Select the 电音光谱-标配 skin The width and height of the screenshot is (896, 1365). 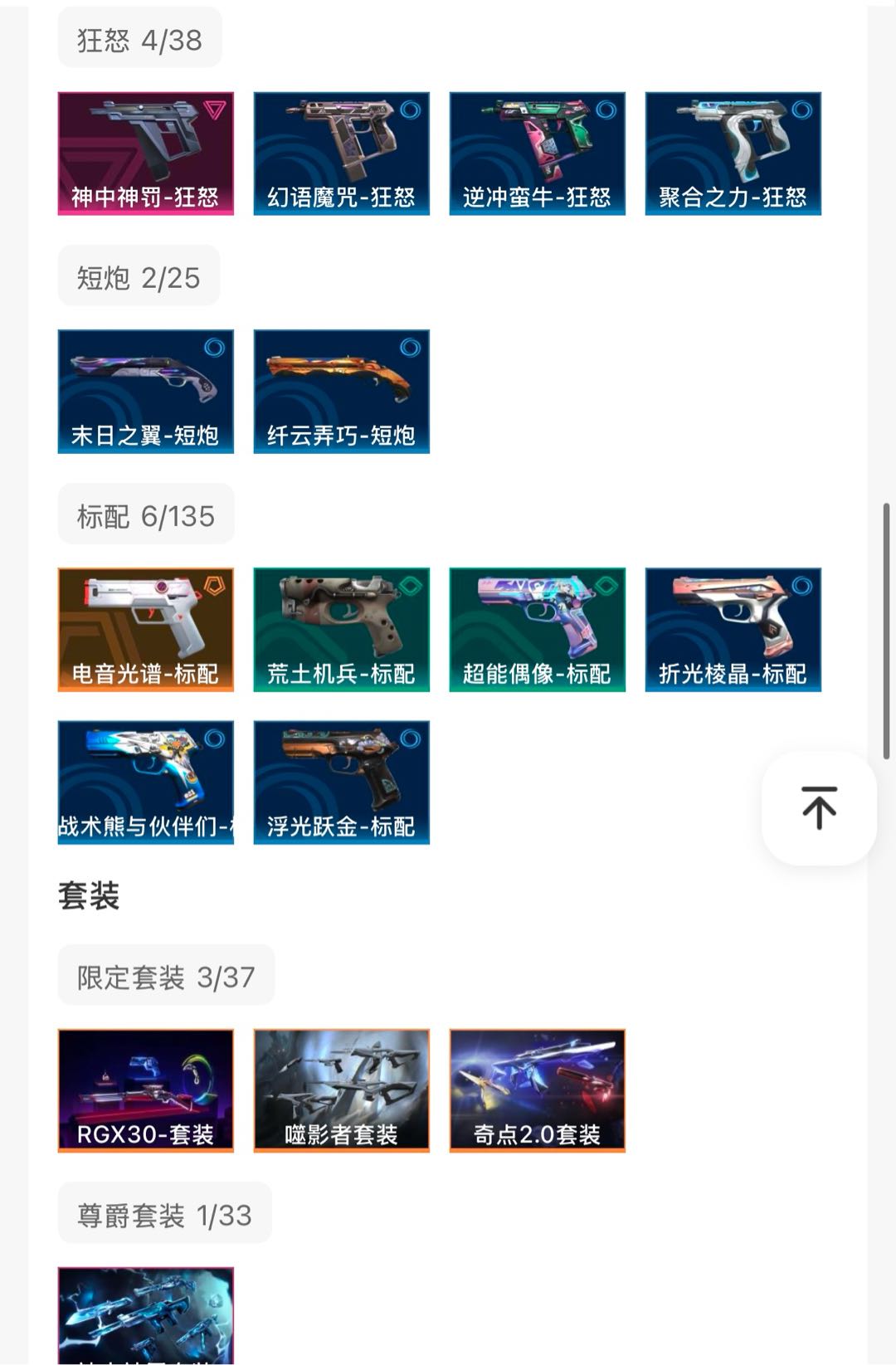point(146,630)
